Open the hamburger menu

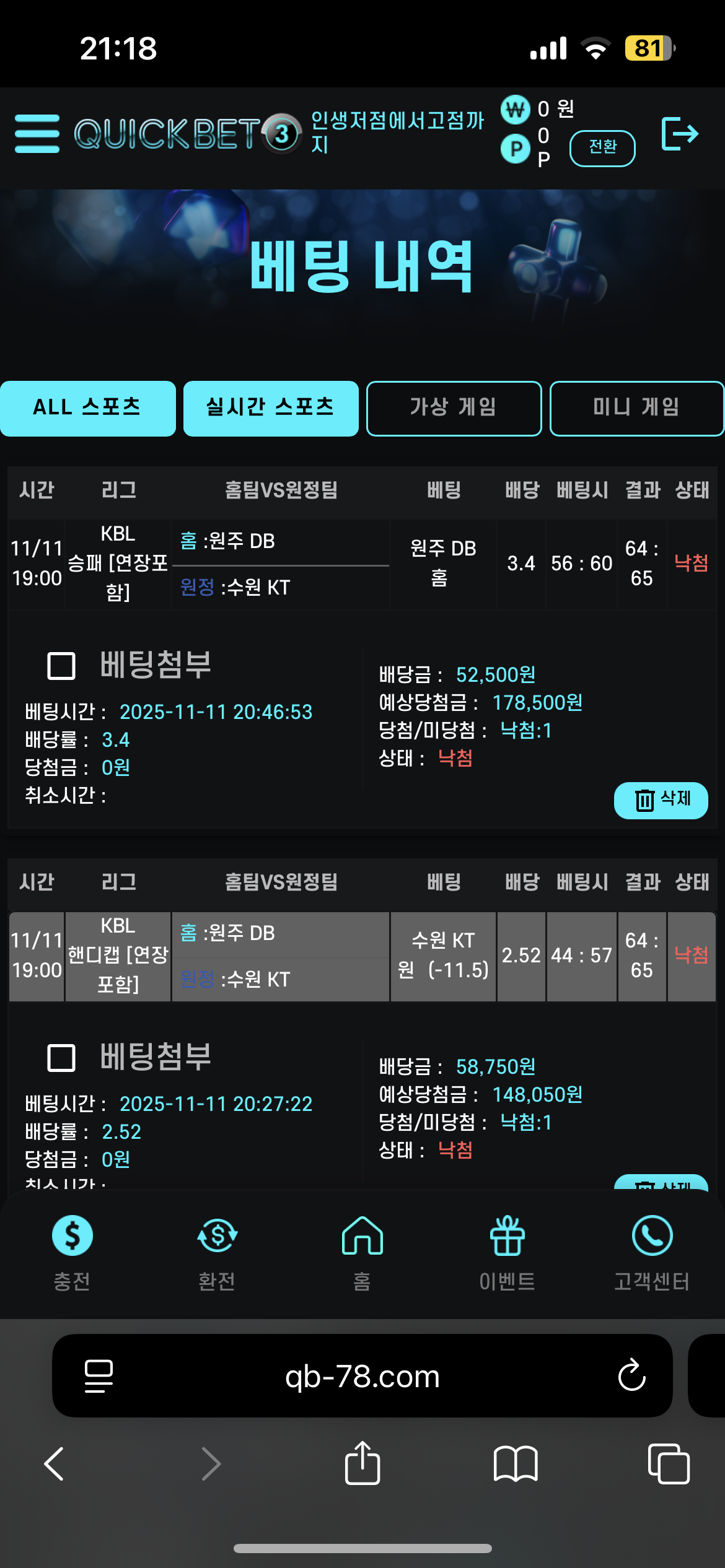[37, 133]
